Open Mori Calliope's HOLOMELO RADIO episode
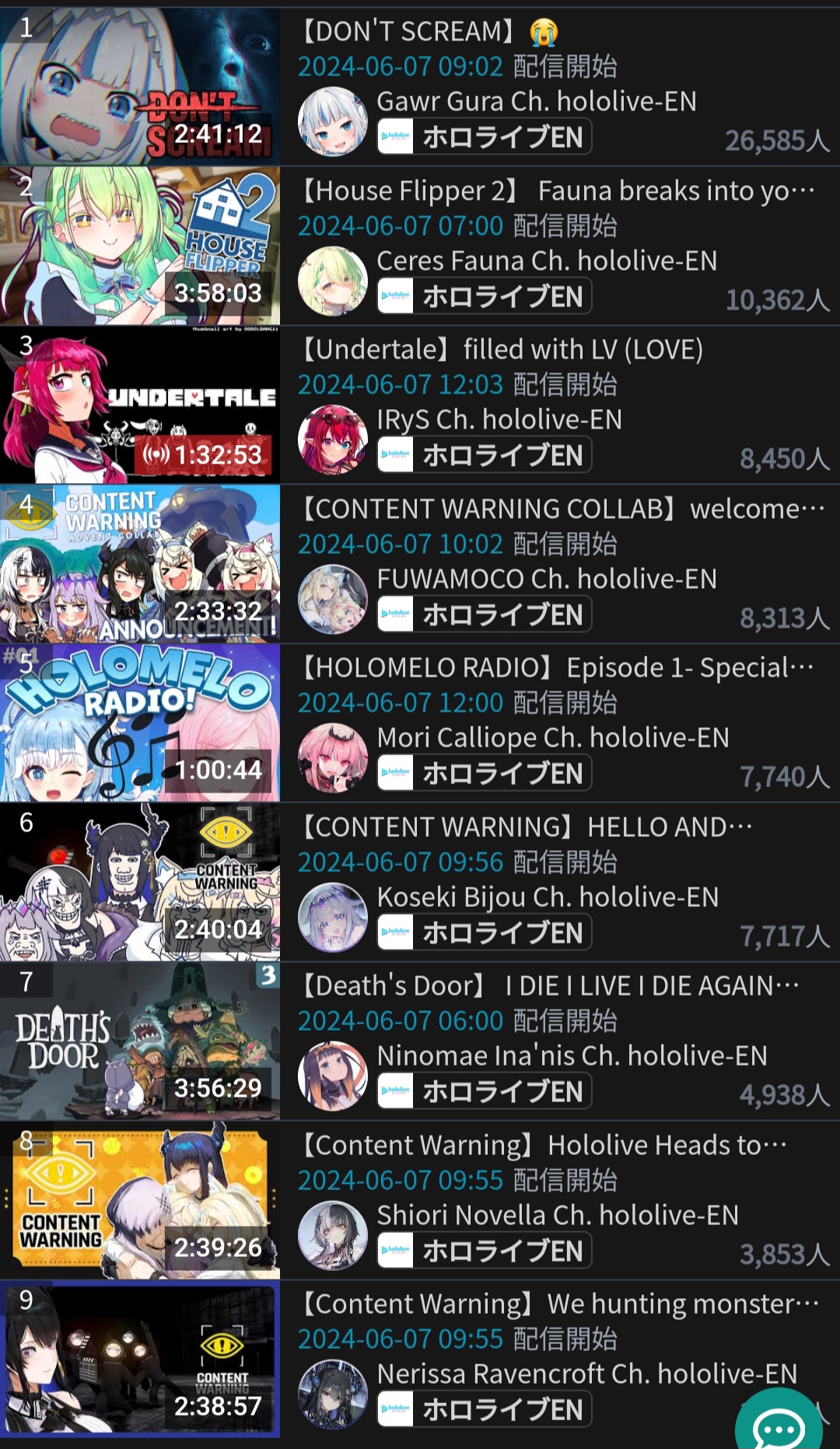Viewport: 840px width, 1449px height. tap(140, 723)
